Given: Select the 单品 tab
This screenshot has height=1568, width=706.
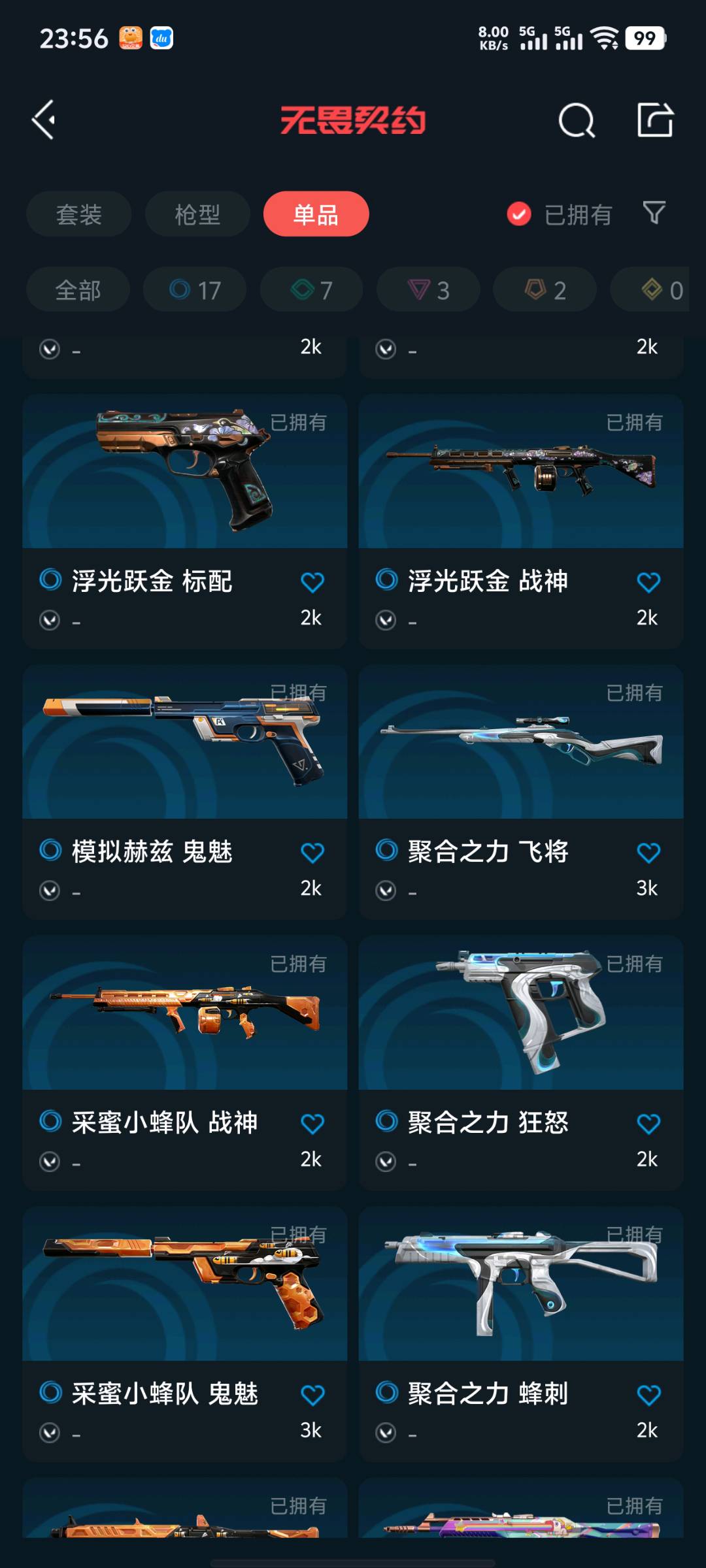Looking at the screenshot, I should pos(316,214).
